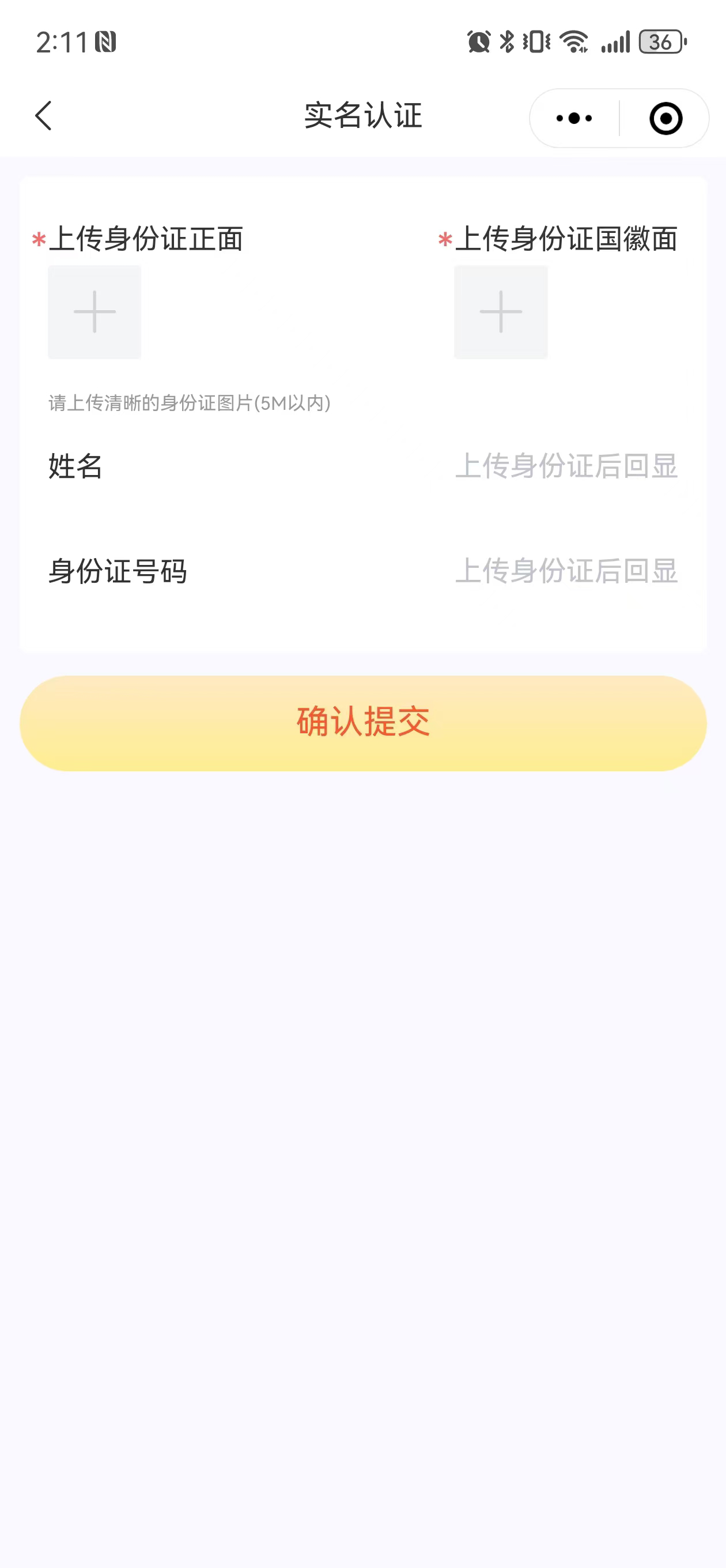The width and height of the screenshot is (726, 1568).
Task: Tap the 姓名 input field
Action: (566, 466)
